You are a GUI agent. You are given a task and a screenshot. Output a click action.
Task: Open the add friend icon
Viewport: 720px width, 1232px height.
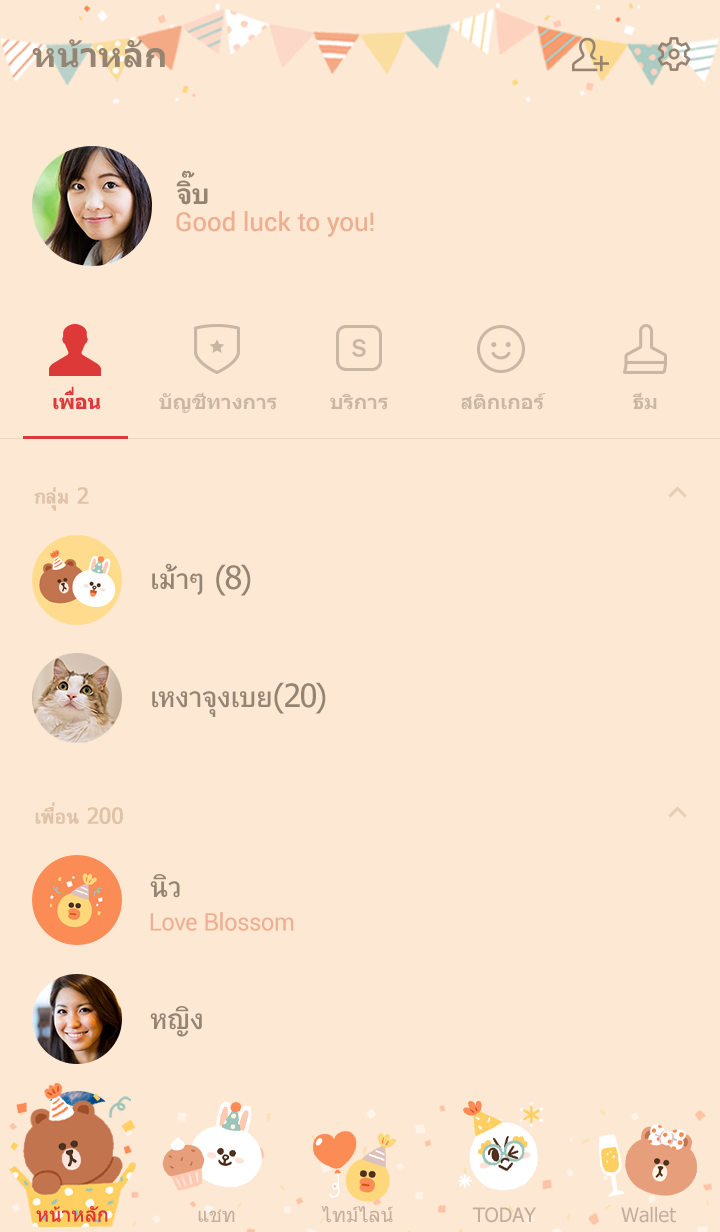[x=590, y=56]
